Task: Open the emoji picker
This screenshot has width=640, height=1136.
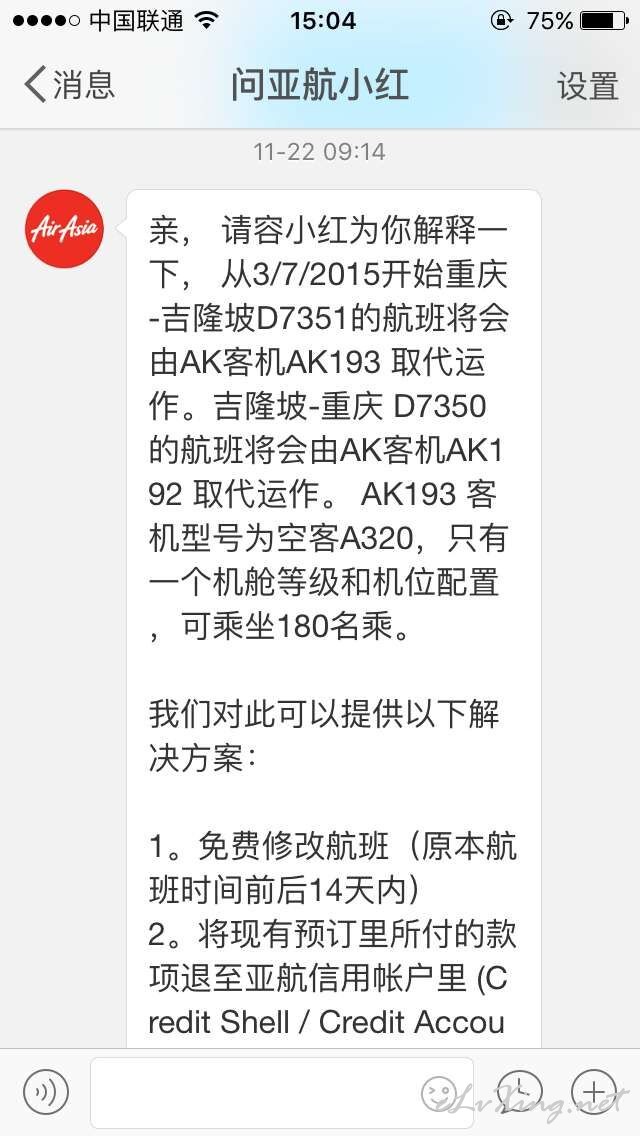Action: [x=440, y=1092]
